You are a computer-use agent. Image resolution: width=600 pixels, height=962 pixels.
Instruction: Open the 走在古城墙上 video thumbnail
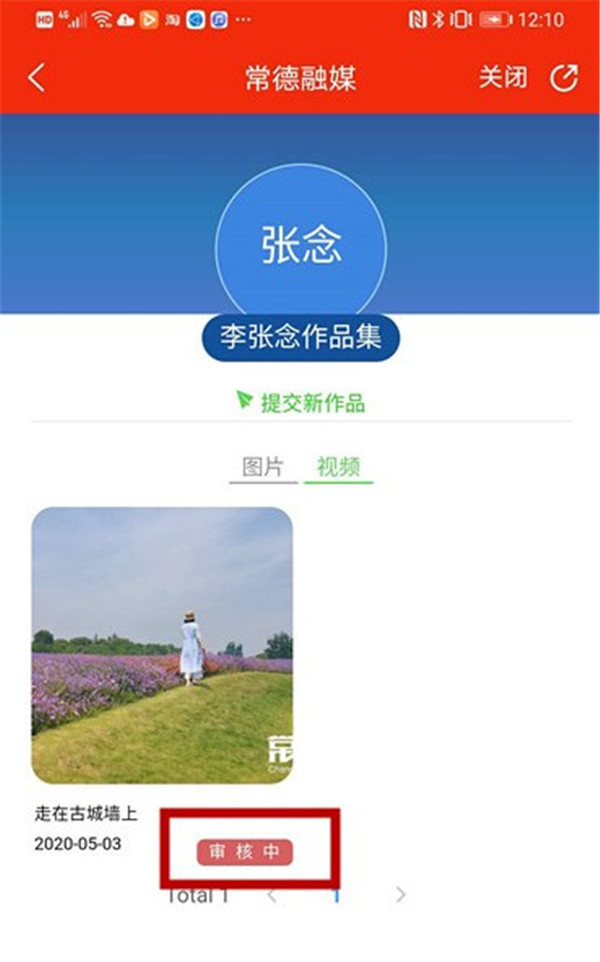pyautogui.click(x=162, y=645)
